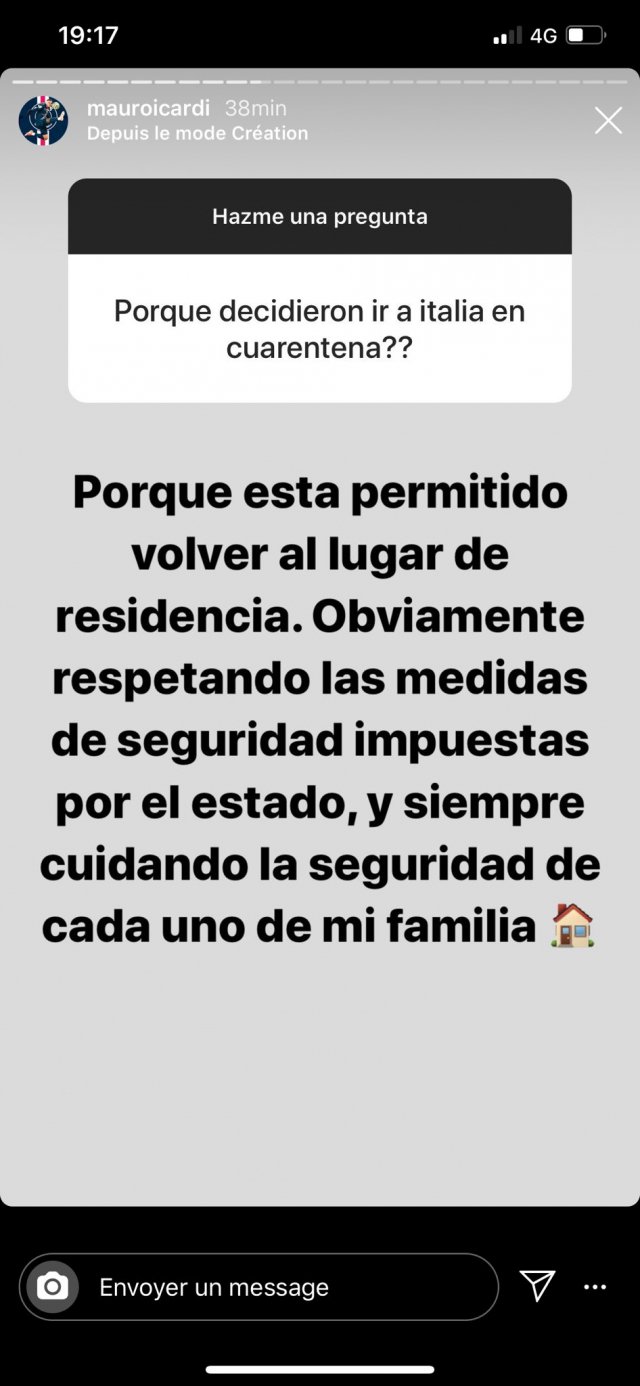The width and height of the screenshot is (640, 1386).
Task: Open the mauroicardi username link
Action: click(x=148, y=108)
